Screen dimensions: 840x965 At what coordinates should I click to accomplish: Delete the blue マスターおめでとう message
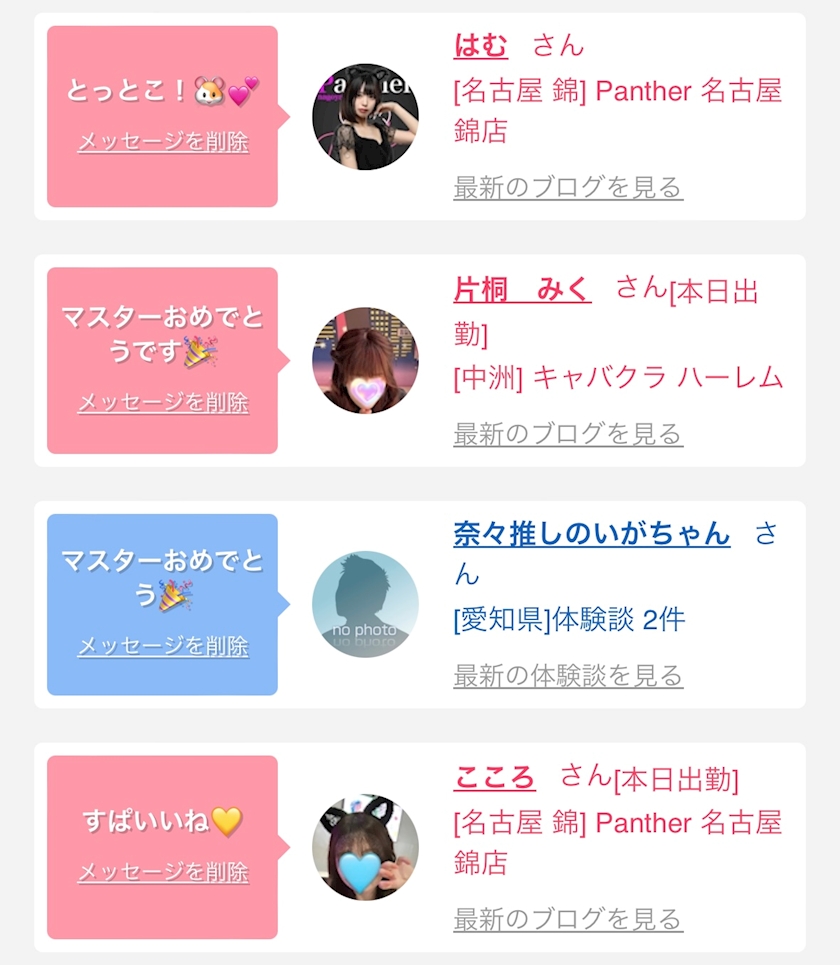pyautogui.click(x=163, y=646)
